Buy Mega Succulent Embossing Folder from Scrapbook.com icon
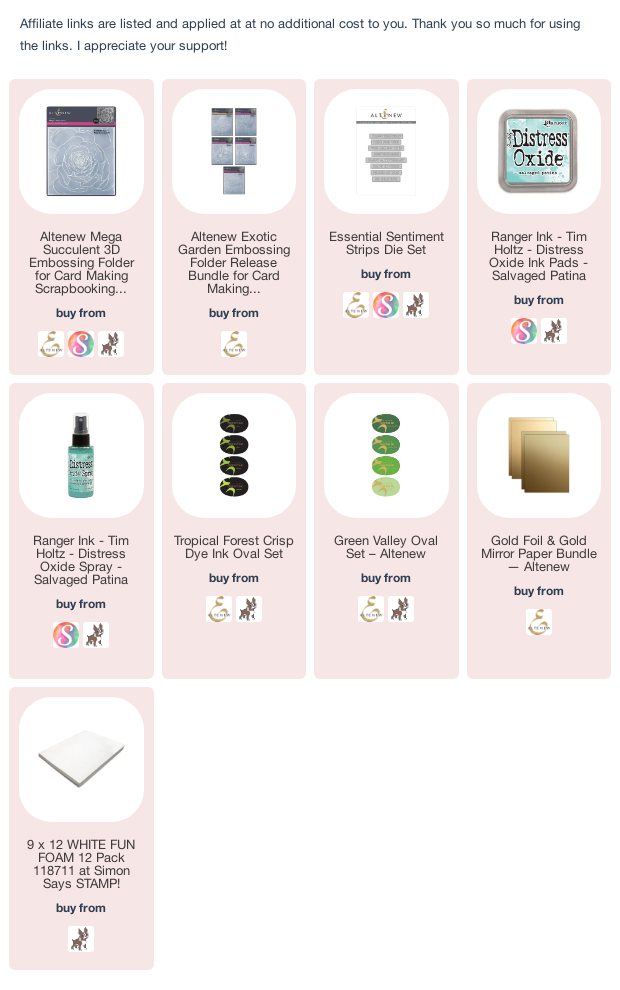 [x=81, y=345]
